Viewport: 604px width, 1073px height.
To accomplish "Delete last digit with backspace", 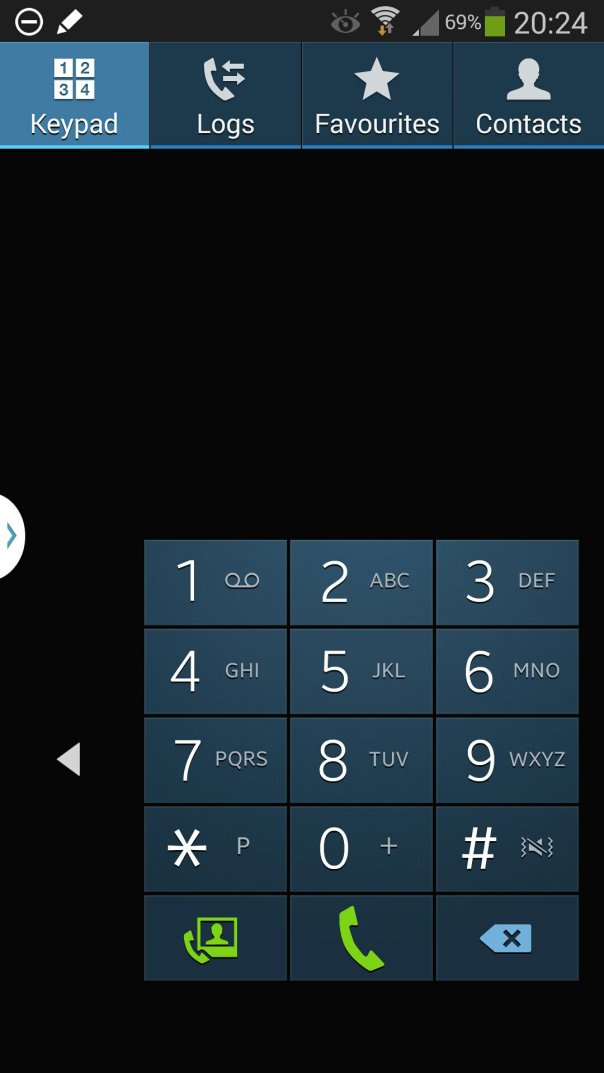I will [x=507, y=938].
